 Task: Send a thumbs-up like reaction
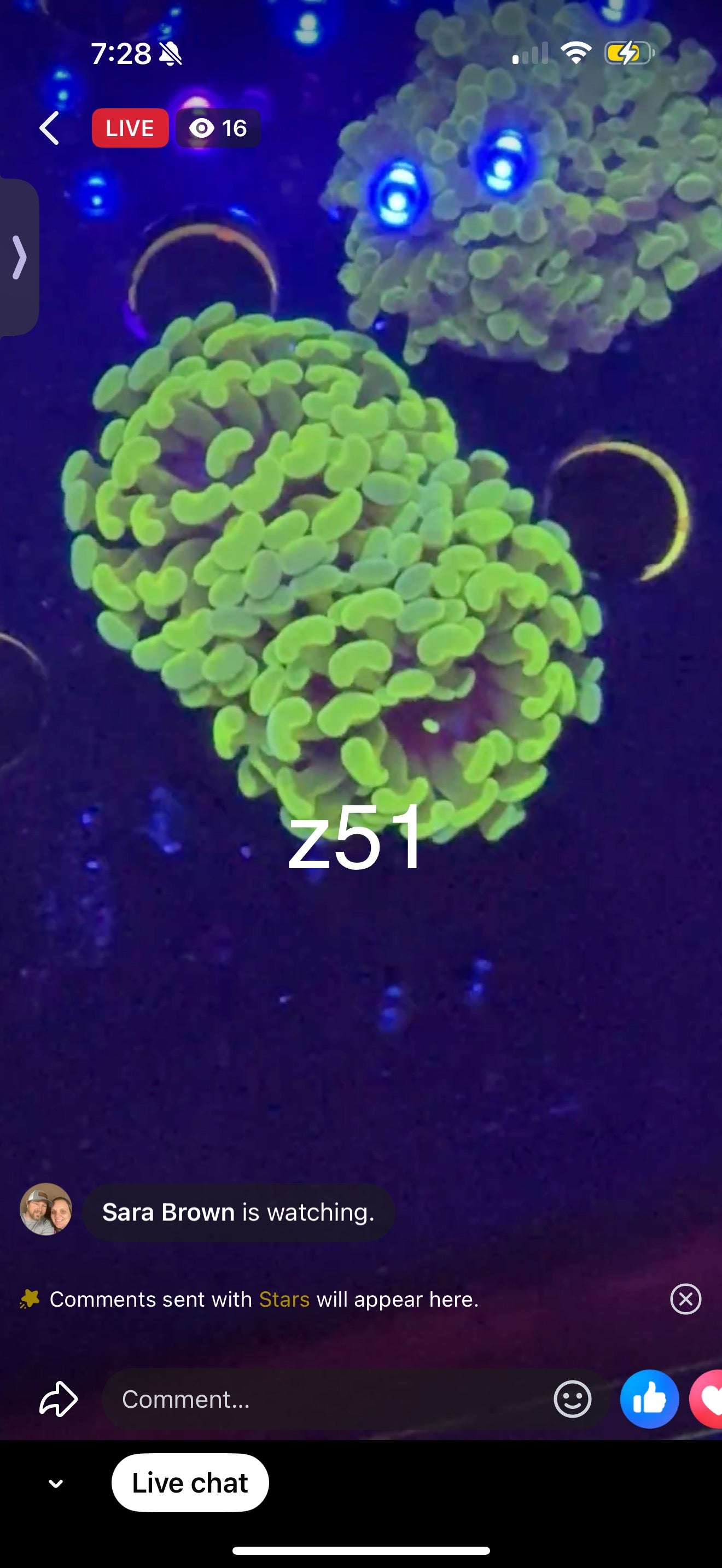tap(649, 1399)
